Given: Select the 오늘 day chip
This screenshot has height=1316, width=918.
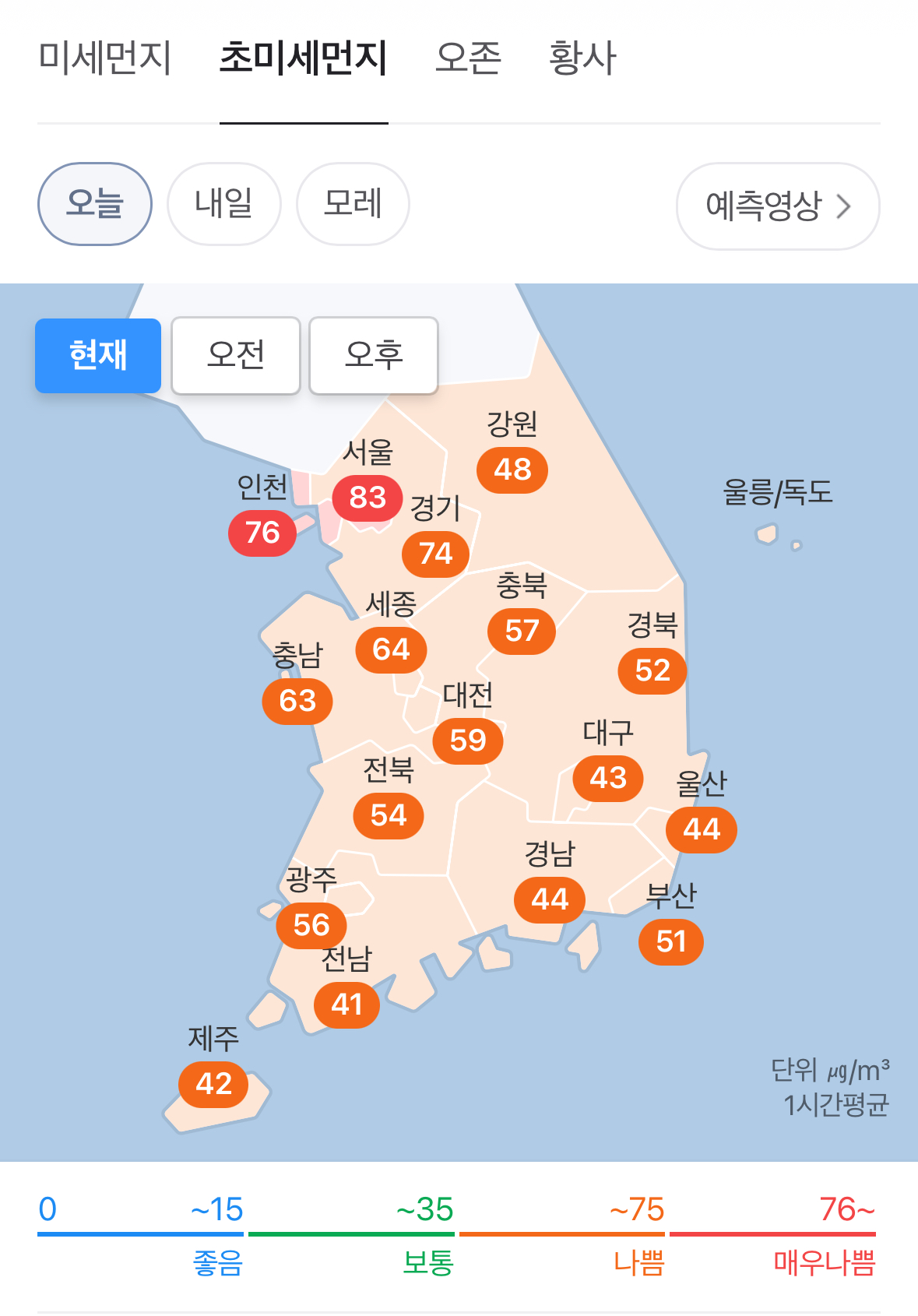Looking at the screenshot, I should (95, 203).
